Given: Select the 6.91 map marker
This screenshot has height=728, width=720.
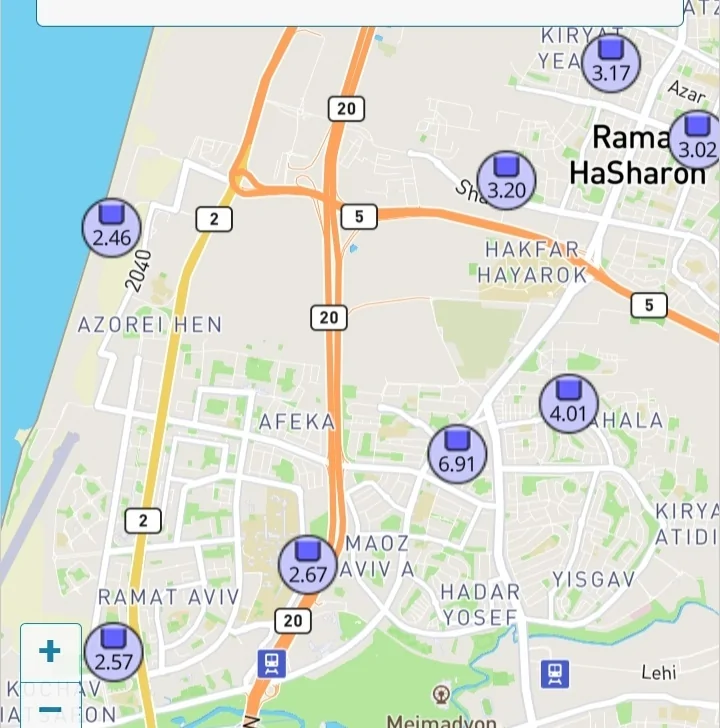Looking at the screenshot, I should [457, 454].
